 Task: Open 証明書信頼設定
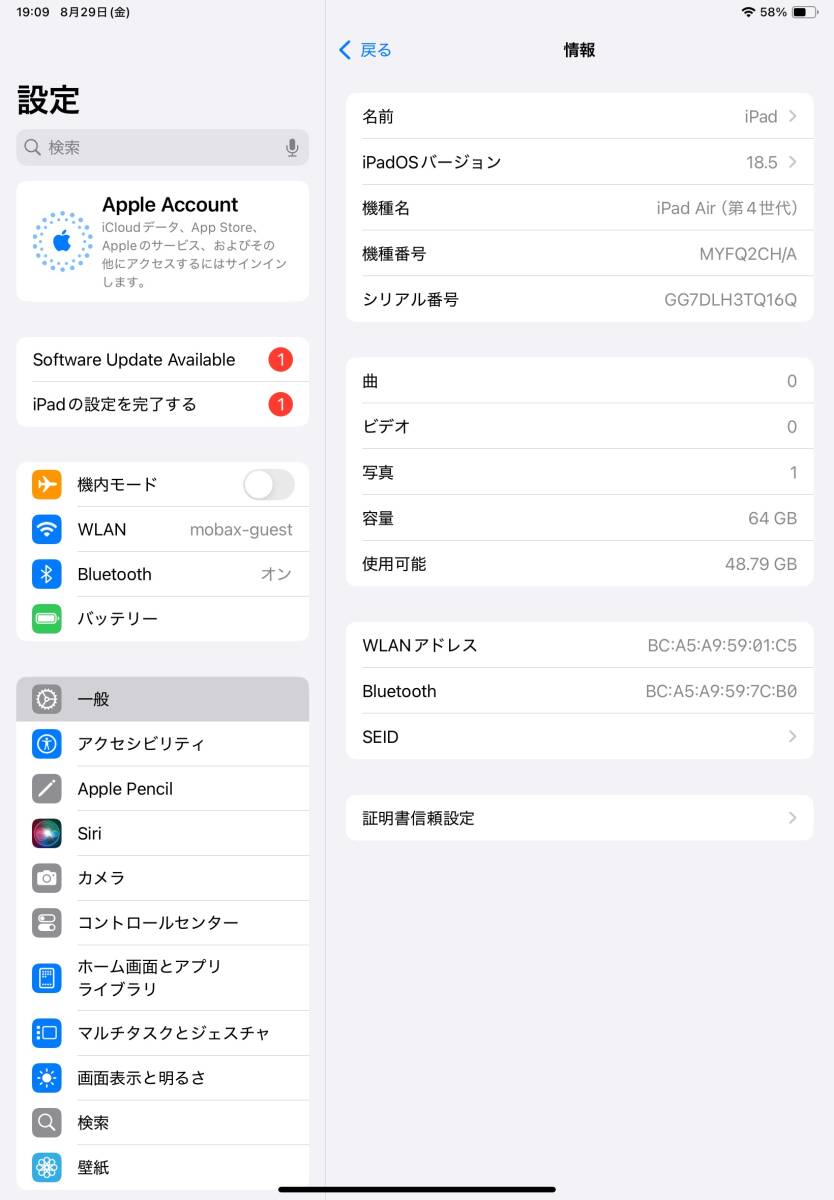click(579, 818)
